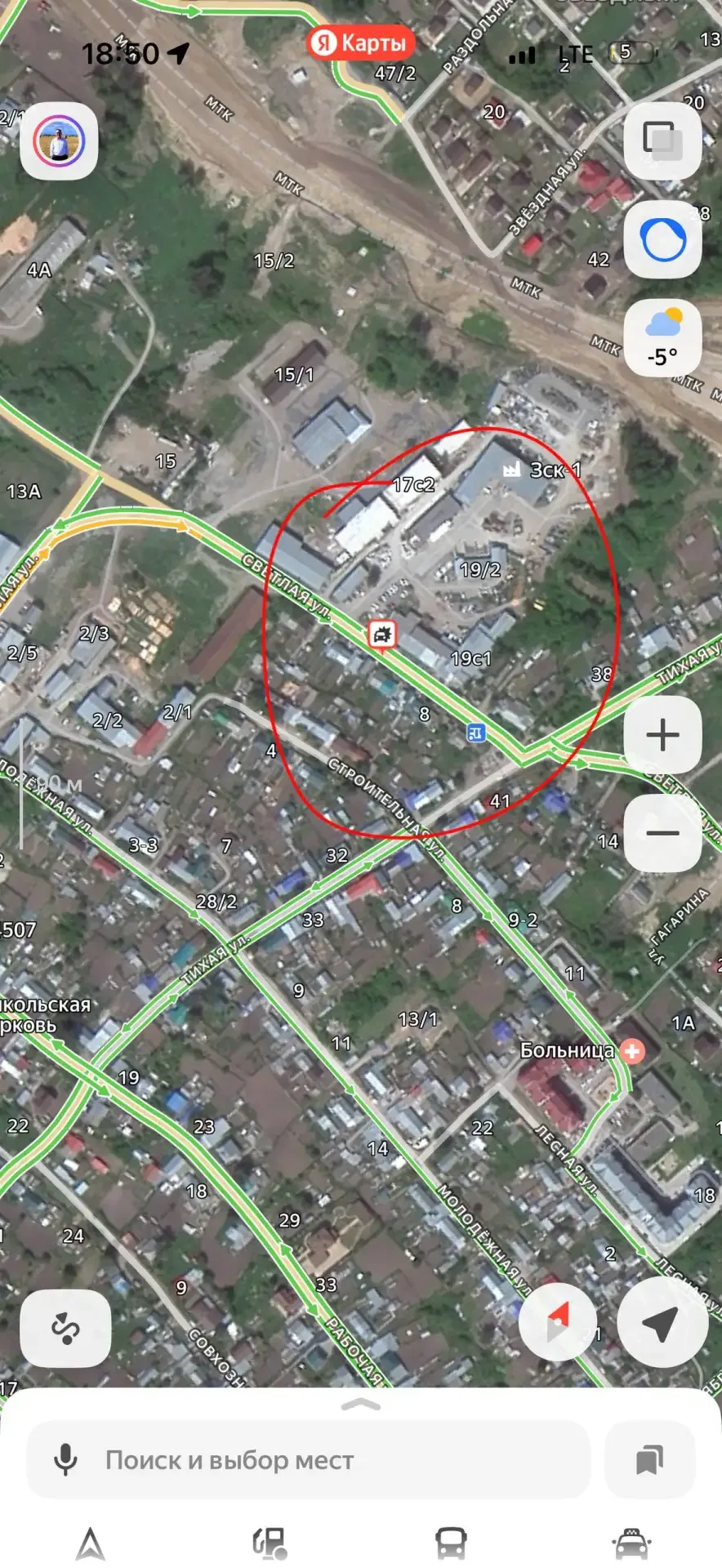
Task: Open the taxi tab
Action: [631, 1543]
